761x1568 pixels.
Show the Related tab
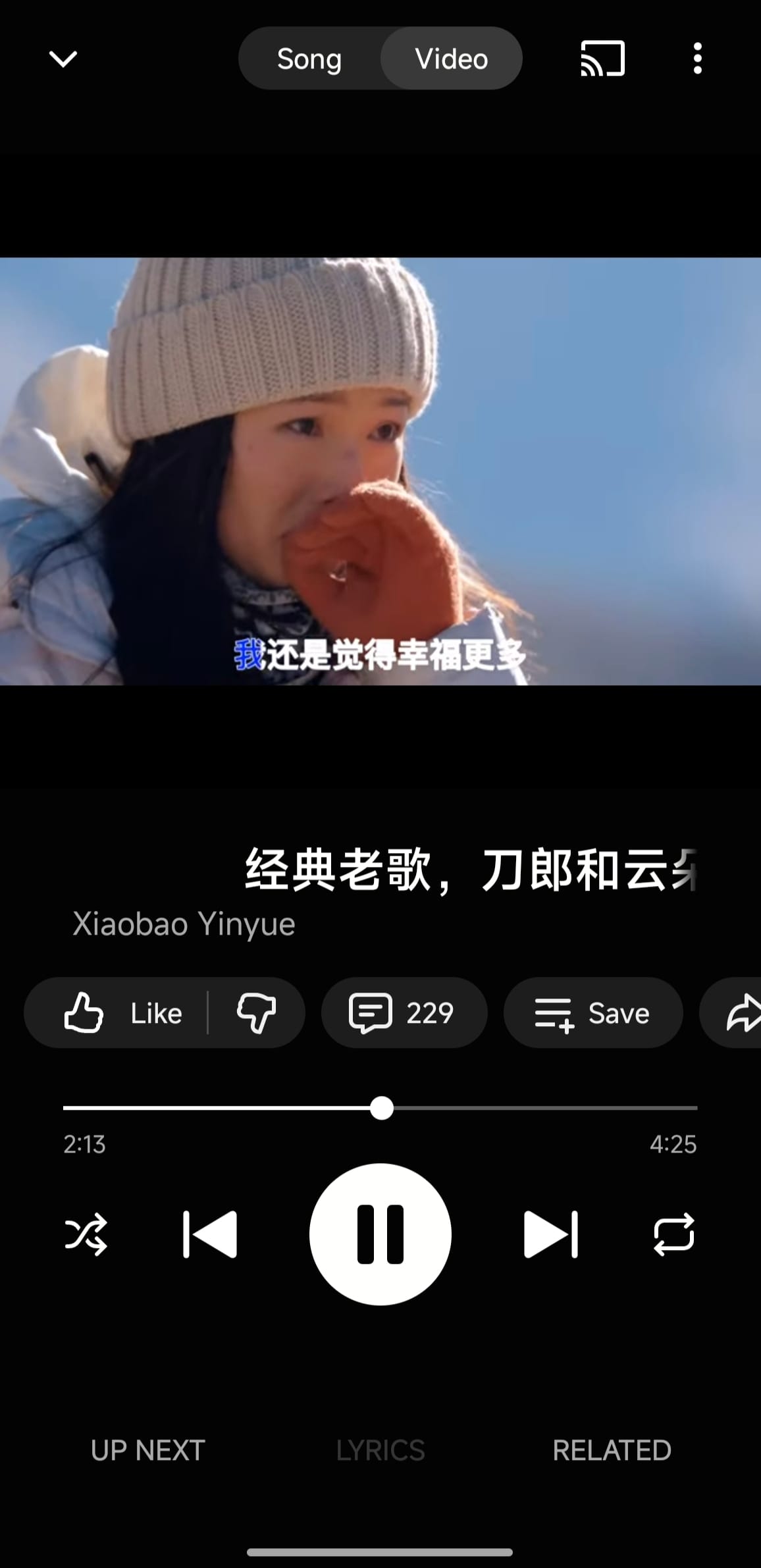[x=612, y=1450]
